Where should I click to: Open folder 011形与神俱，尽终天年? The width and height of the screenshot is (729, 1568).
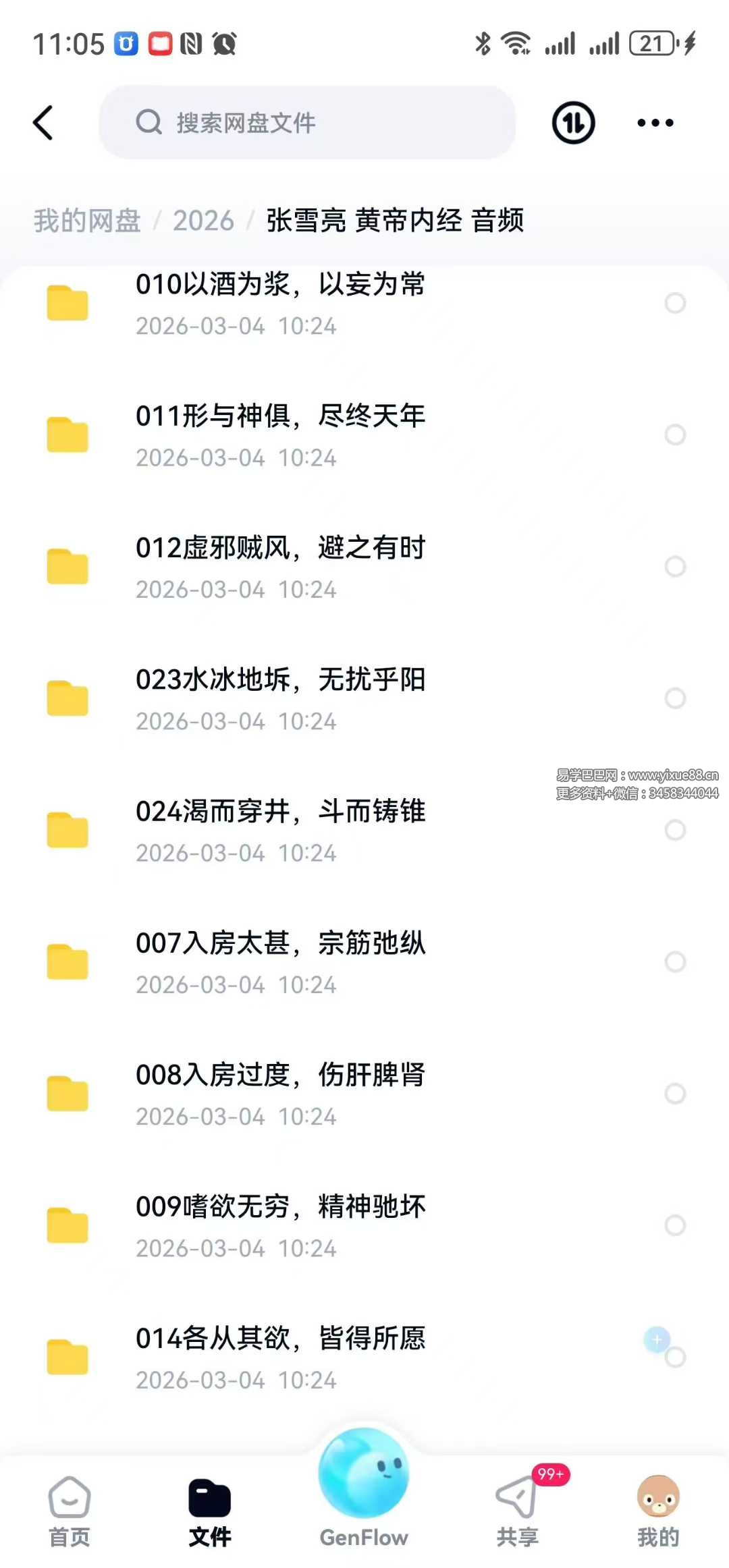coord(280,435)
